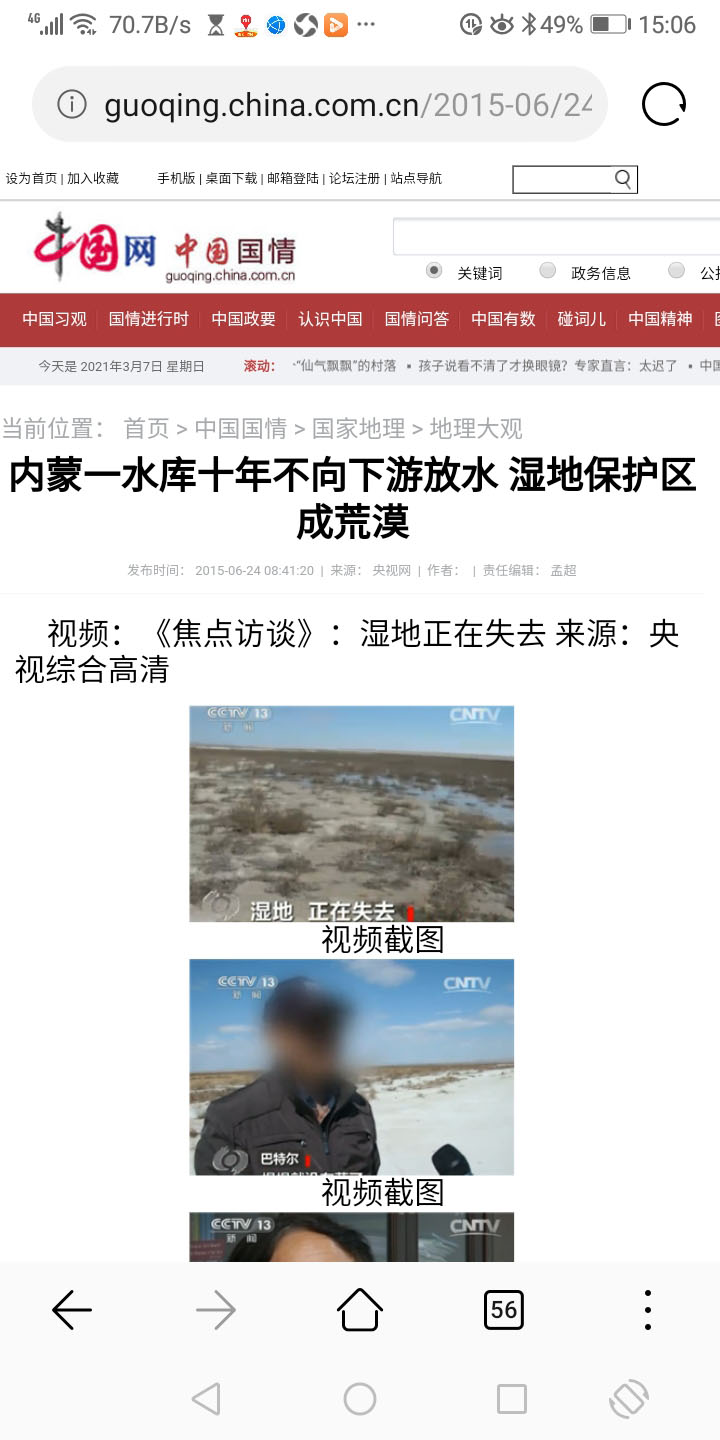Open the 地理大观 breadcrumb link
Viewport: 720px width, 1440px height.
tap(476, 429)
